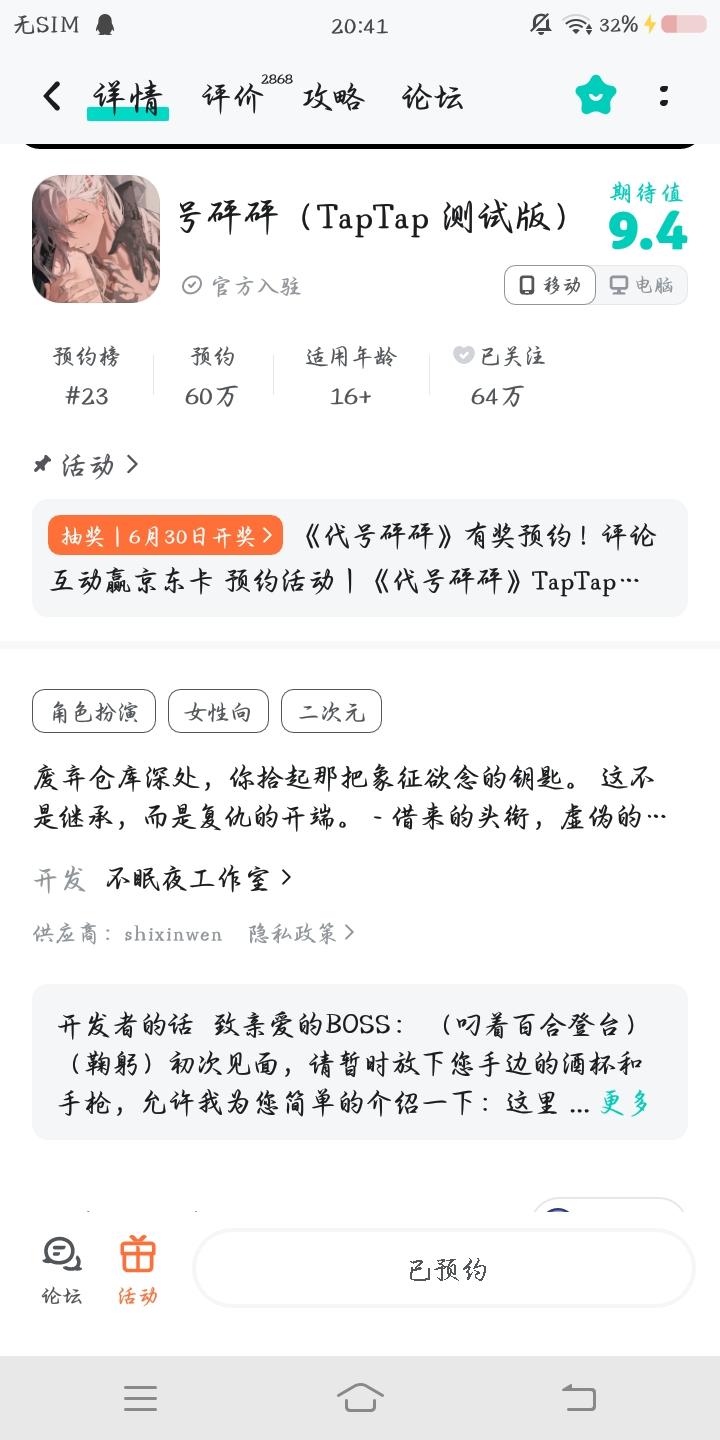Viewport: 720px width, 1440px height.
Task: Tap the 已预约 button
Action: (x=444, y=1268)
